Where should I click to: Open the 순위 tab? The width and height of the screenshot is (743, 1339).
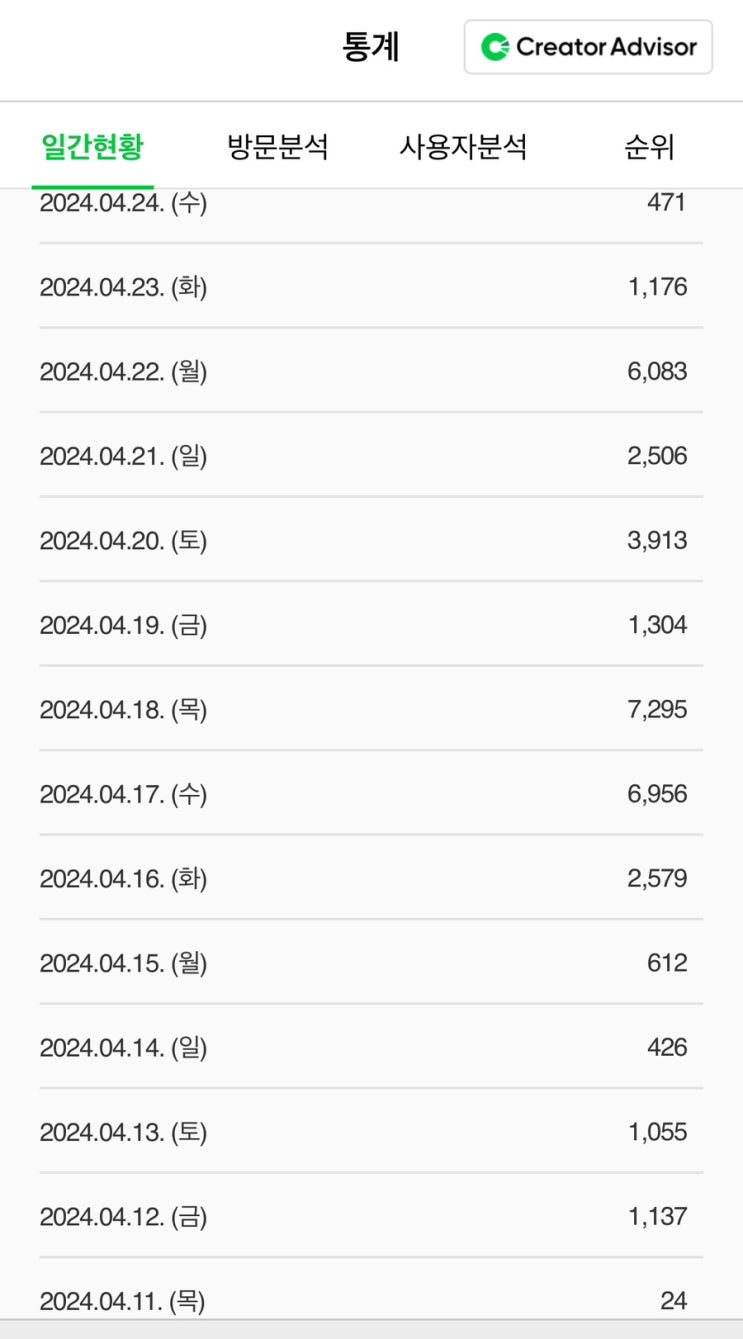pos(649,148)
